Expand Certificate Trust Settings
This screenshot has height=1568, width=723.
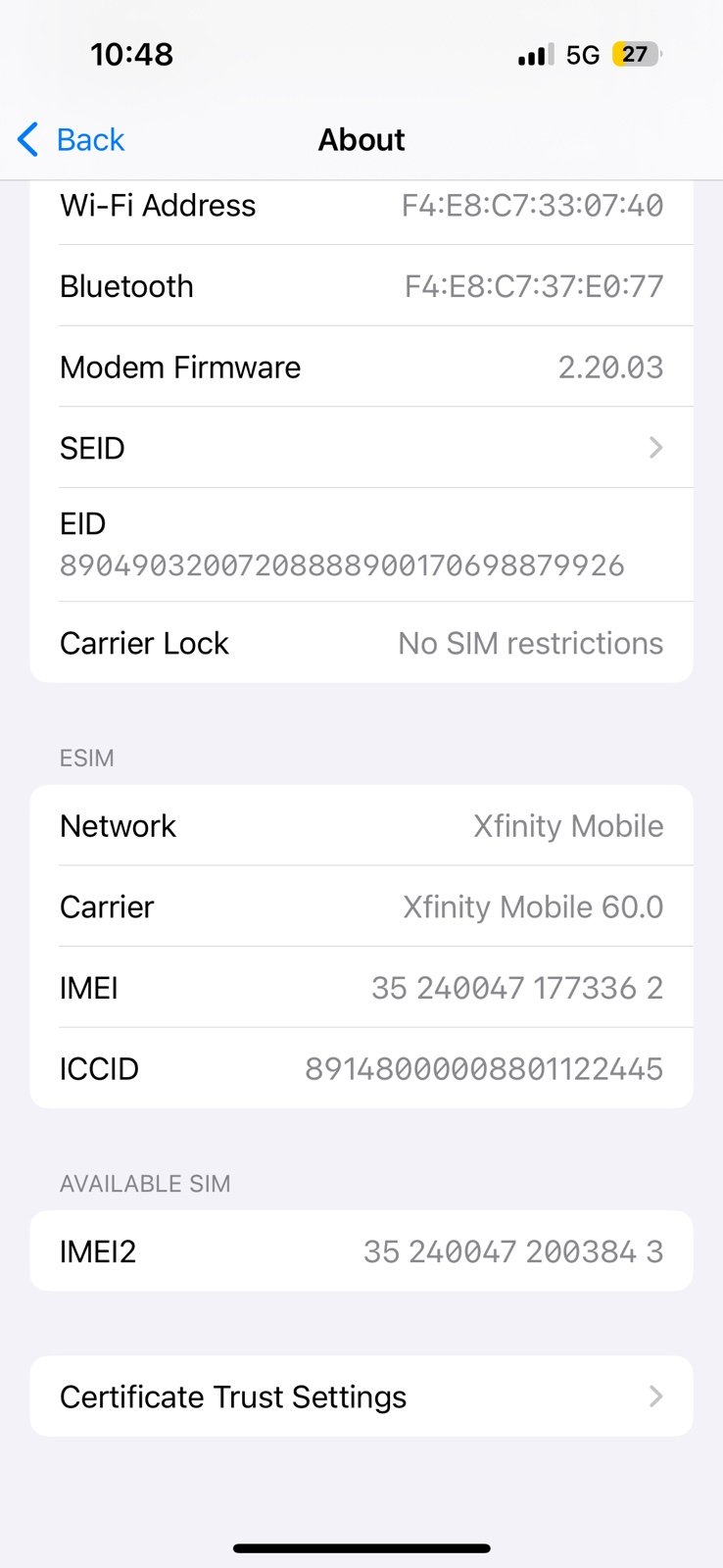[361, 1396]
